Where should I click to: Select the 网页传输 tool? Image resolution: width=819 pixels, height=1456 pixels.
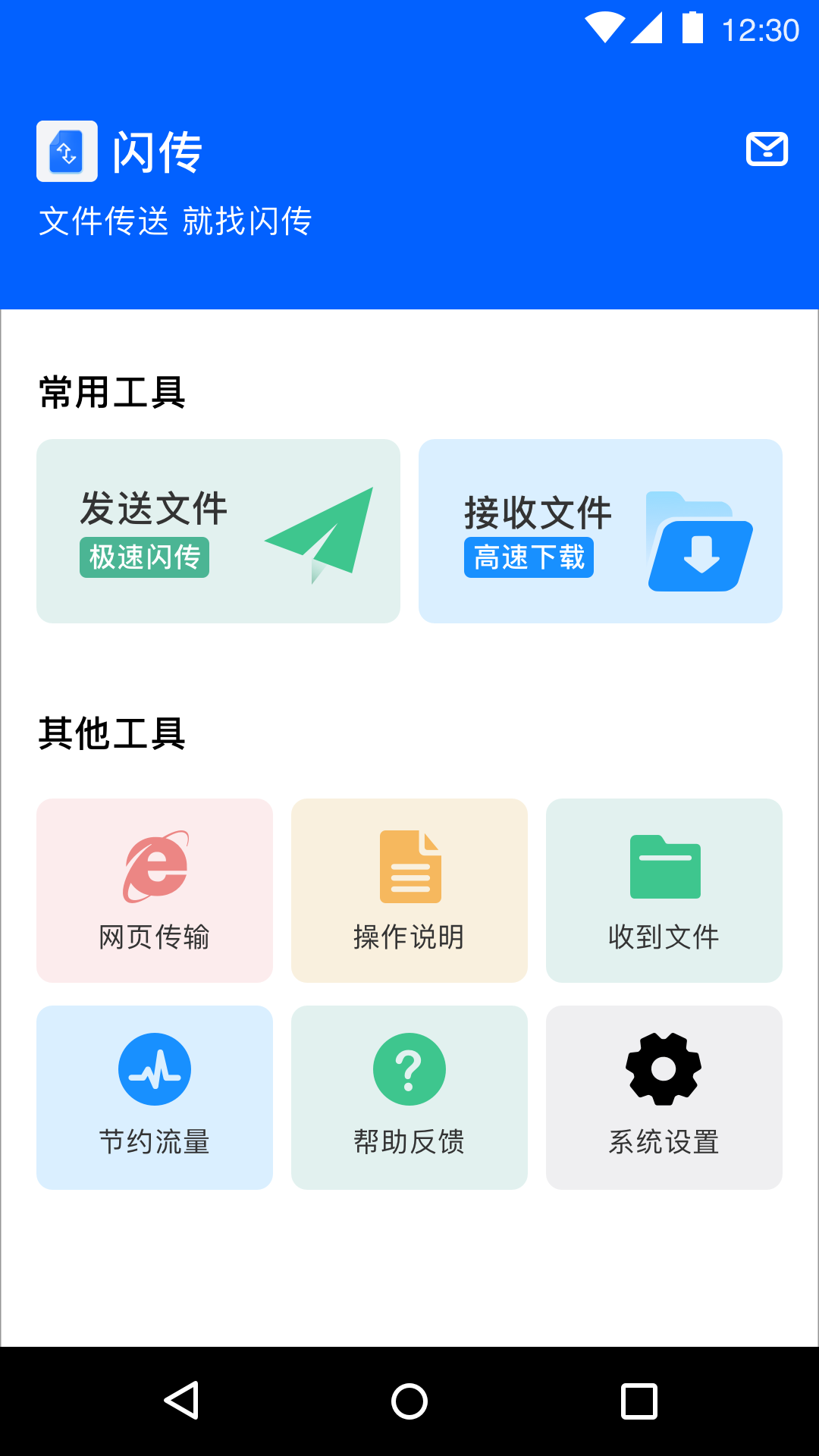point(155,890)
